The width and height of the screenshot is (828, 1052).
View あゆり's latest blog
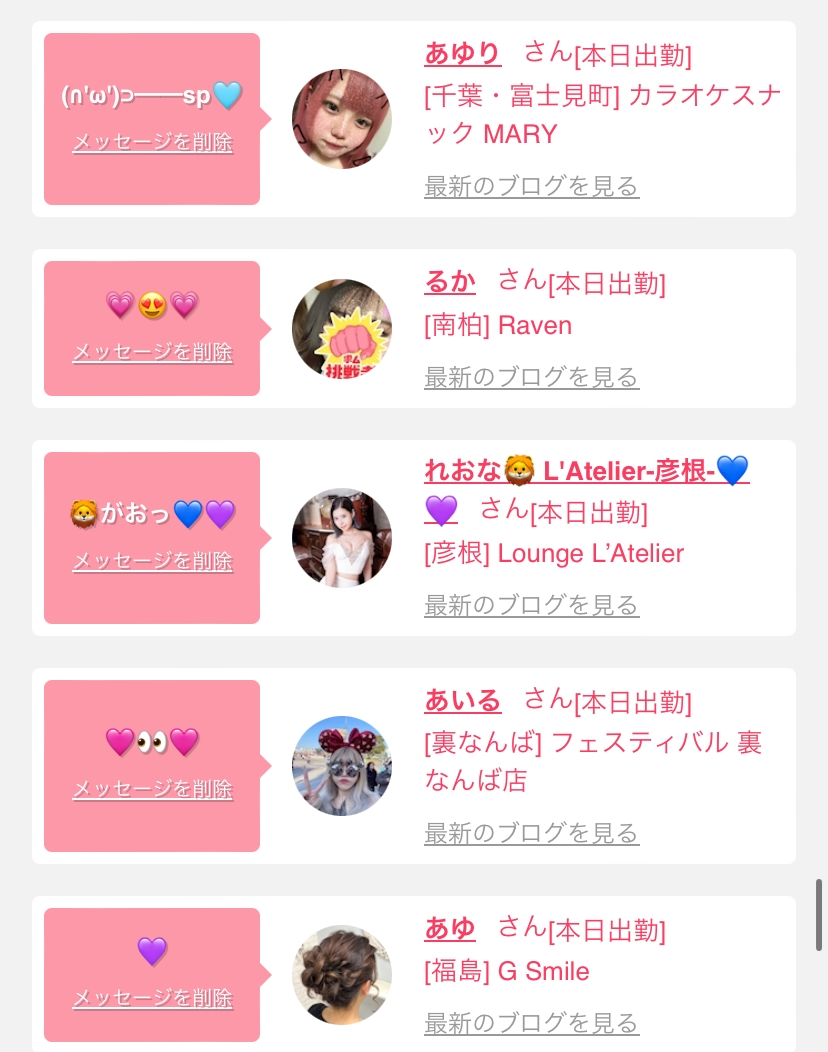pyautogui.click(x=531, y=186)
